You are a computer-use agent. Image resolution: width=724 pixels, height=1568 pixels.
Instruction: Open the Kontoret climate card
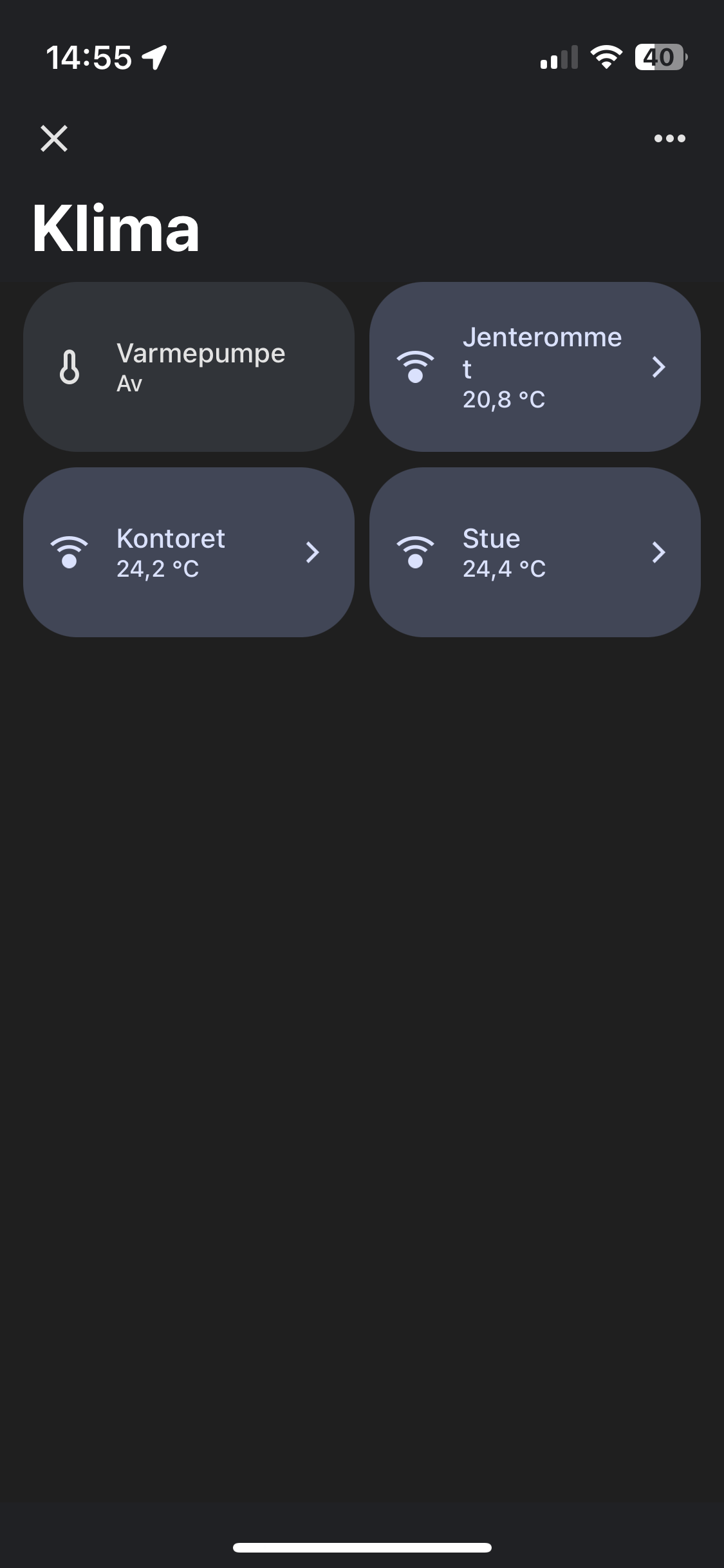189,552
